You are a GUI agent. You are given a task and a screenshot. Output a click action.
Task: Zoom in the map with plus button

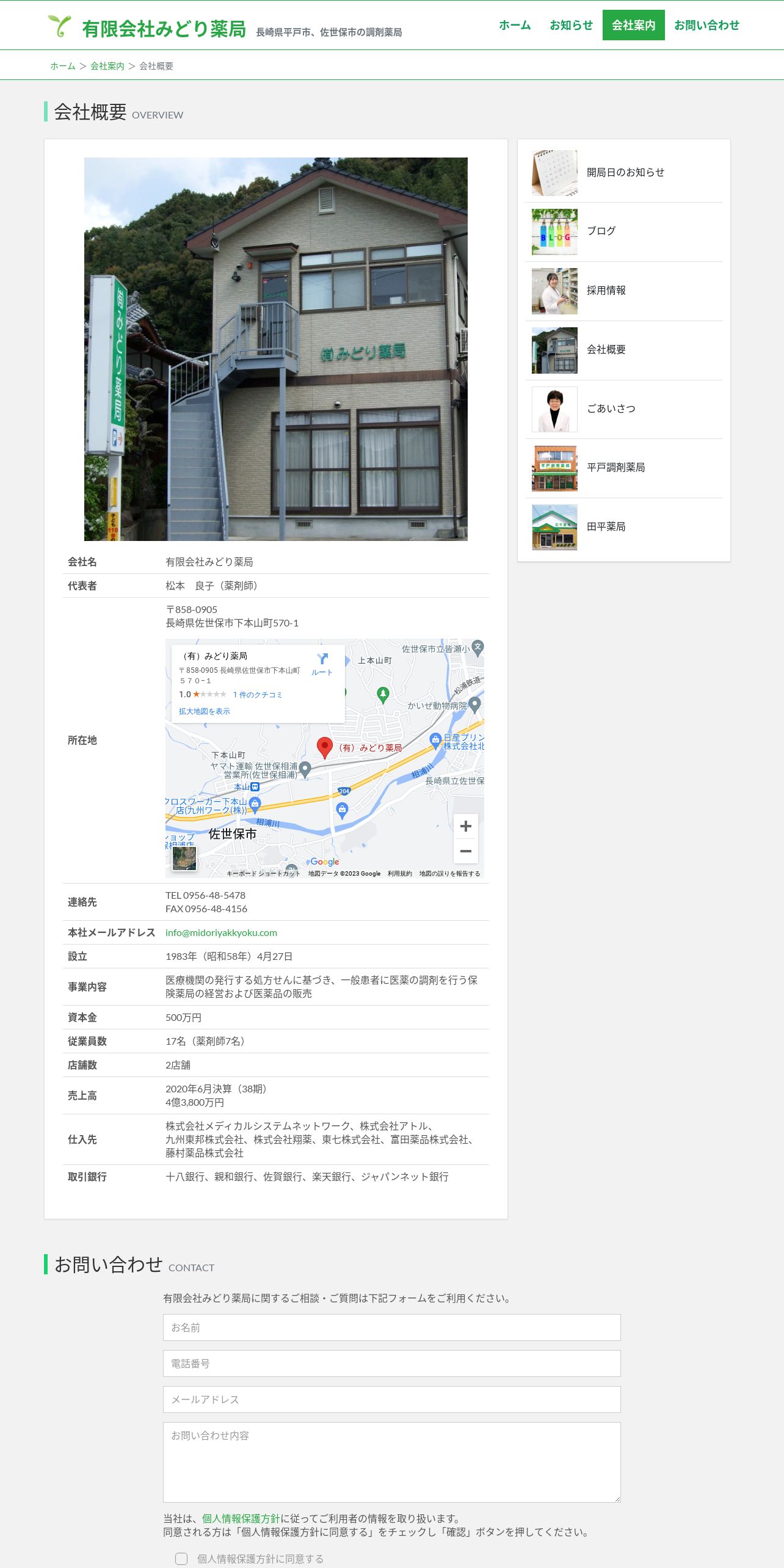click(x=466, y=826)
